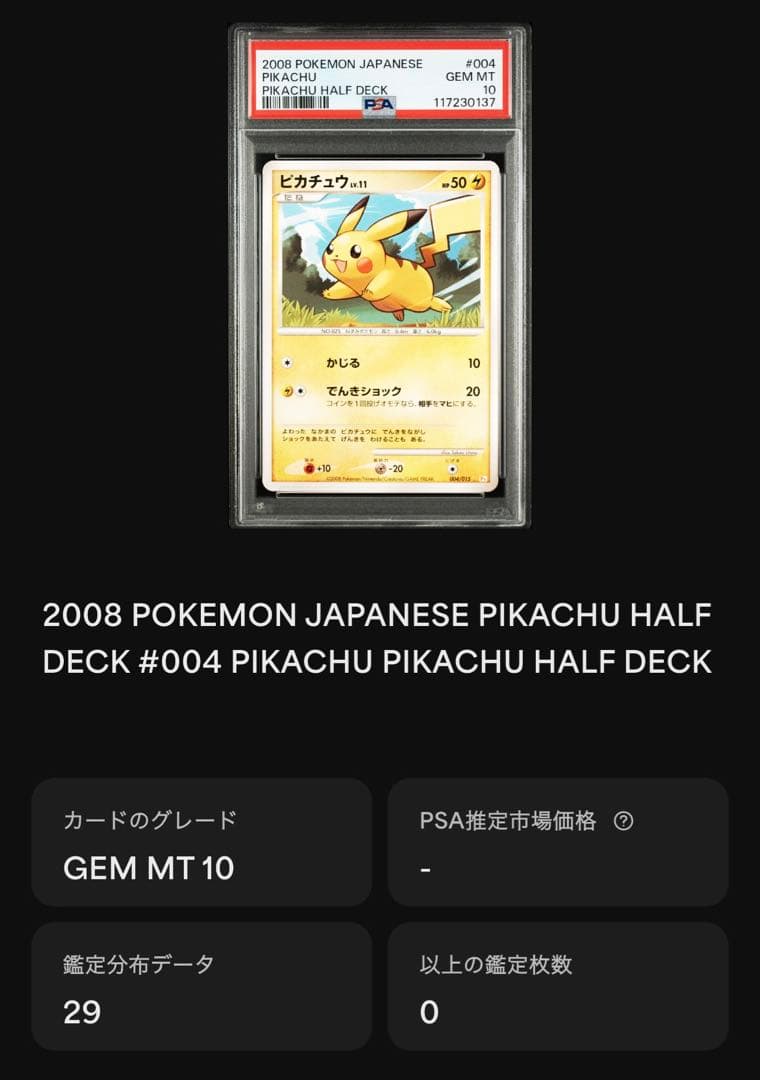Image resolution: width=760 pixels, height=1080 pixels.
Task: Open the 鑑定分布データ tile showing 29
Action: tap(203, 985)
